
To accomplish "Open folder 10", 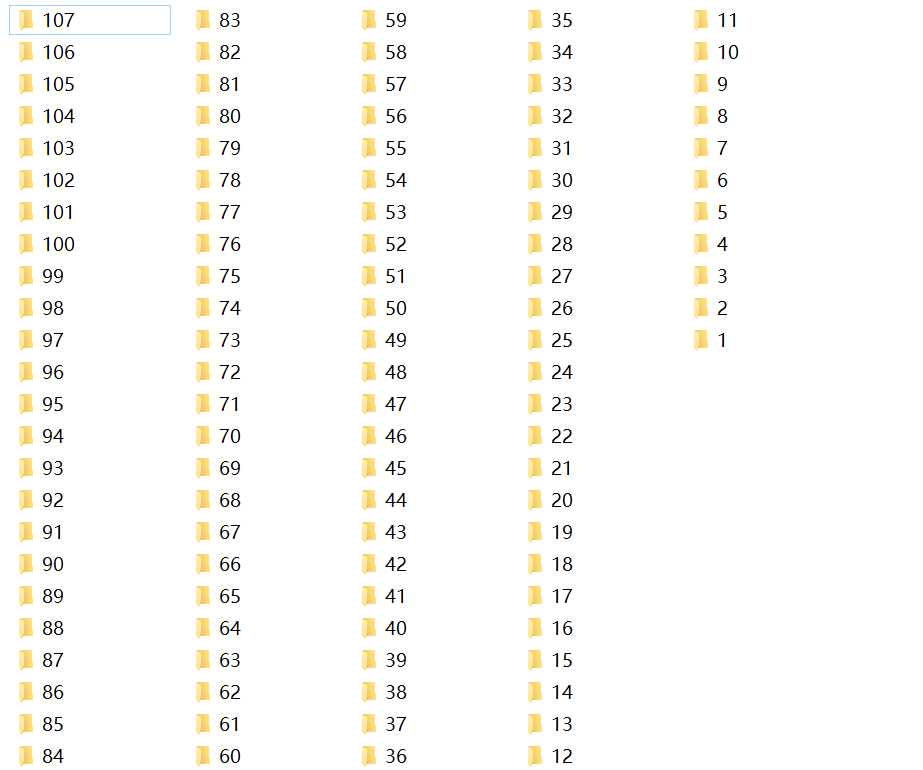I will point(727,52).
